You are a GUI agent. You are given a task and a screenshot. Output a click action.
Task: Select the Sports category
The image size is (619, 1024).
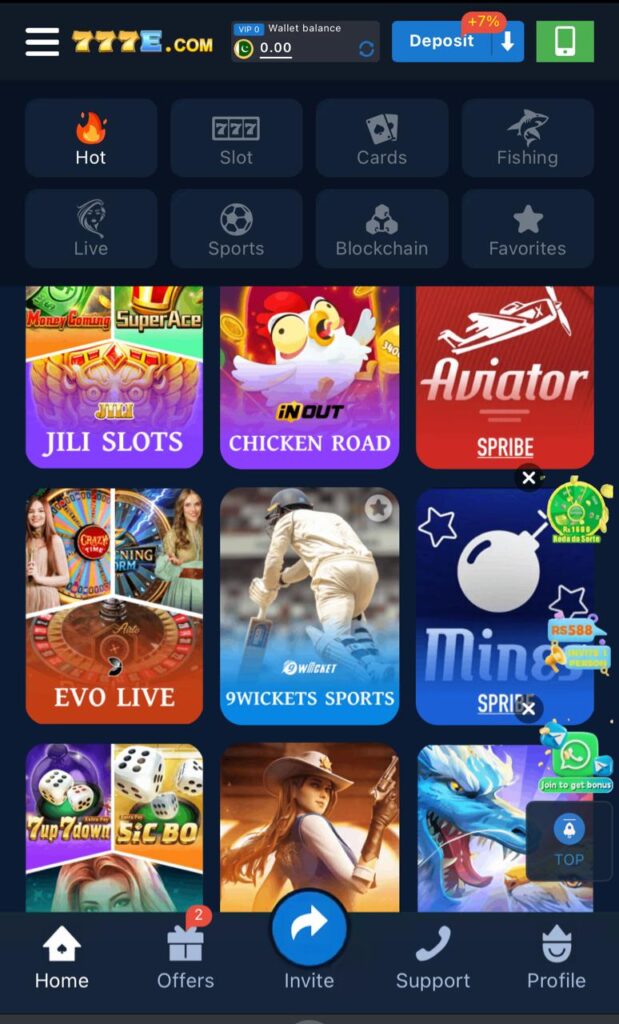point(236,229)
